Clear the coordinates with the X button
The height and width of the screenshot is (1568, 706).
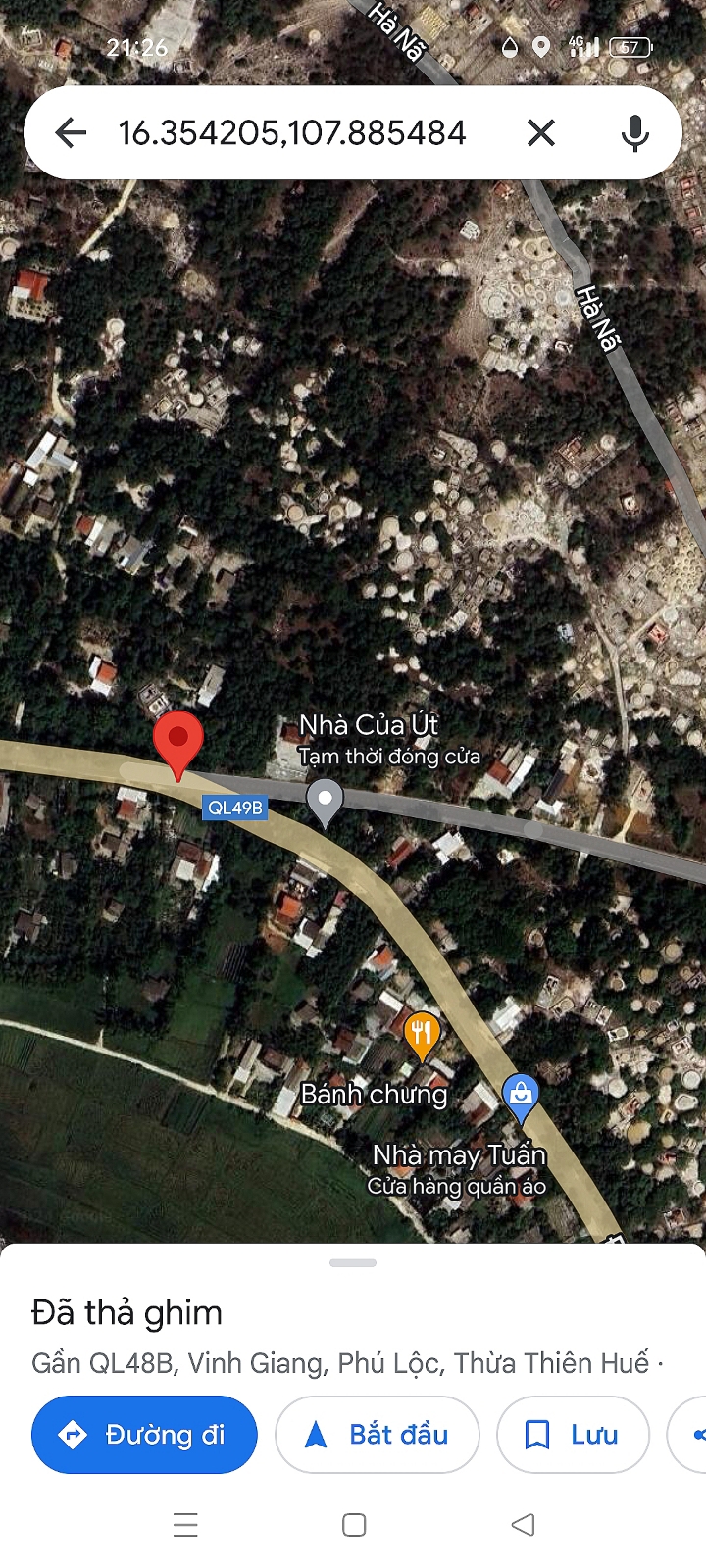[541, 132]
